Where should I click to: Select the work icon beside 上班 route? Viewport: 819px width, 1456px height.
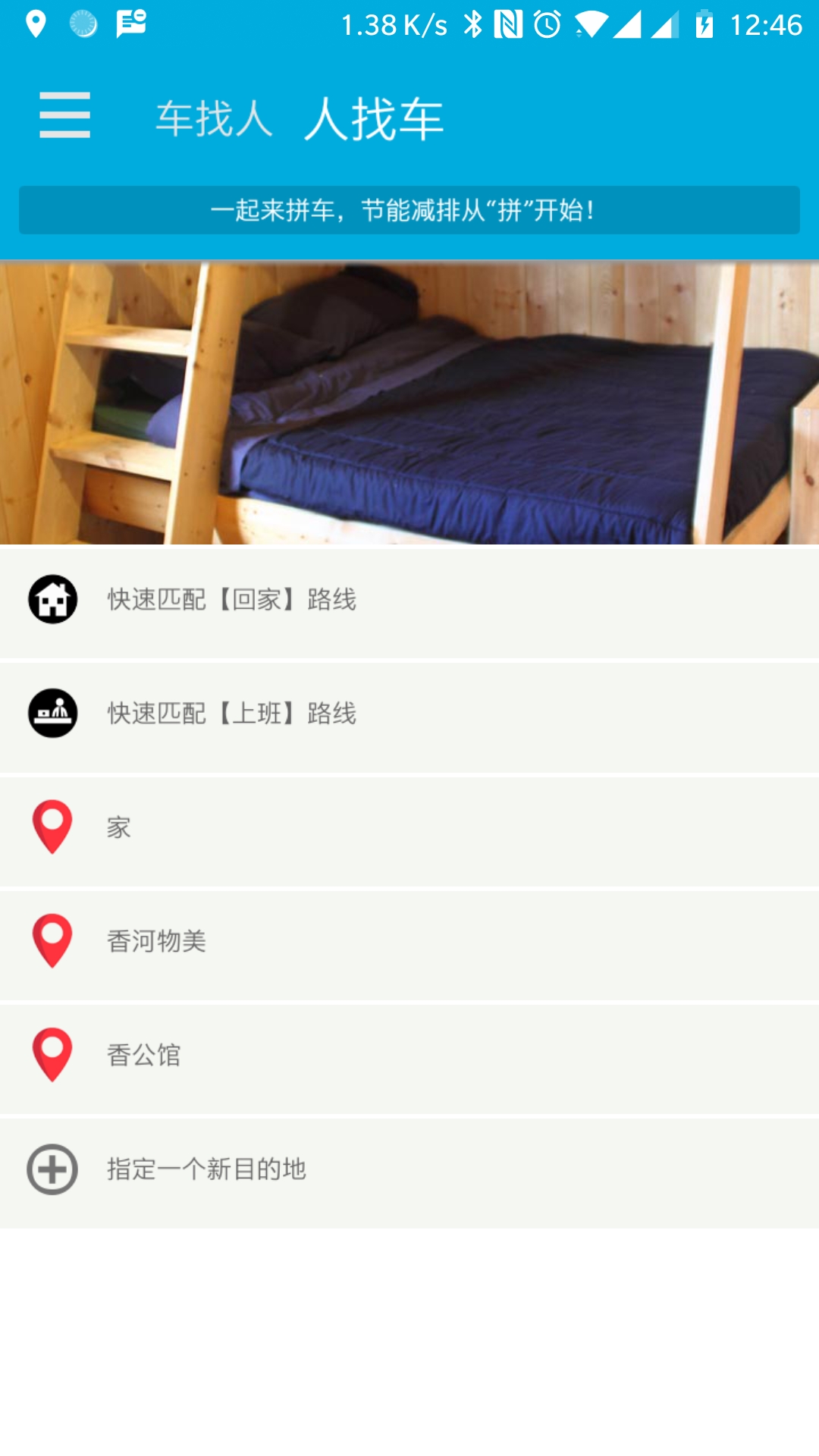(x=52, y=713)
